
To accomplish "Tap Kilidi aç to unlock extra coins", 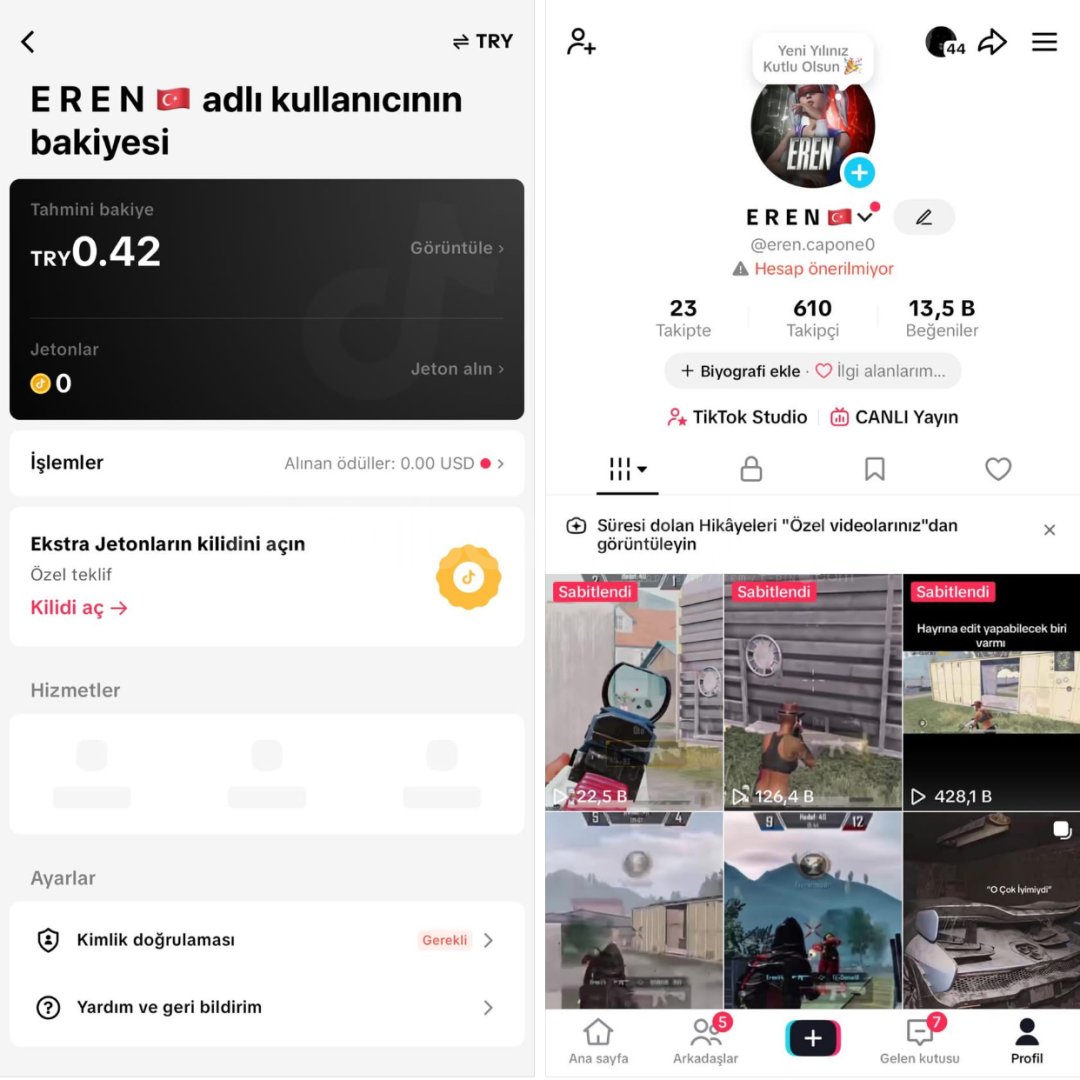I will [x=79, y=608].
